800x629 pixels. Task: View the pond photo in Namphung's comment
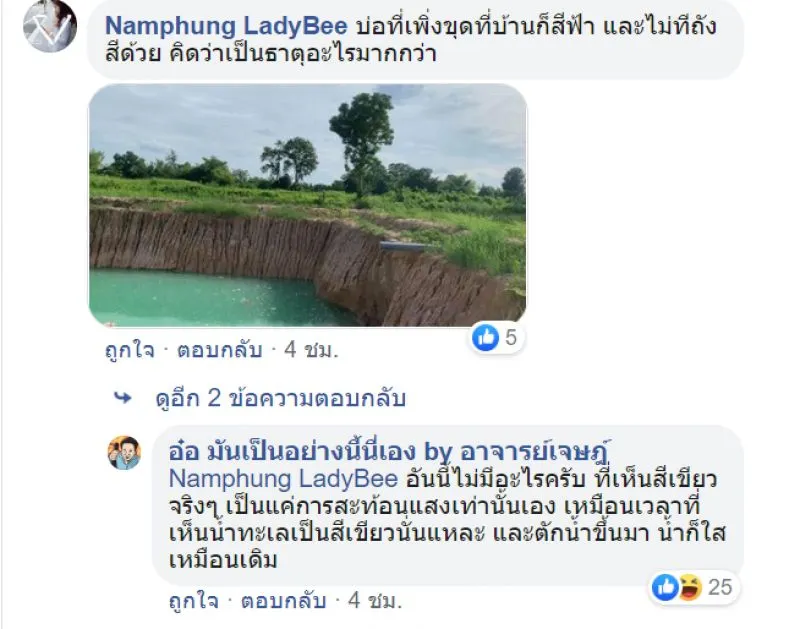point(307,204)
